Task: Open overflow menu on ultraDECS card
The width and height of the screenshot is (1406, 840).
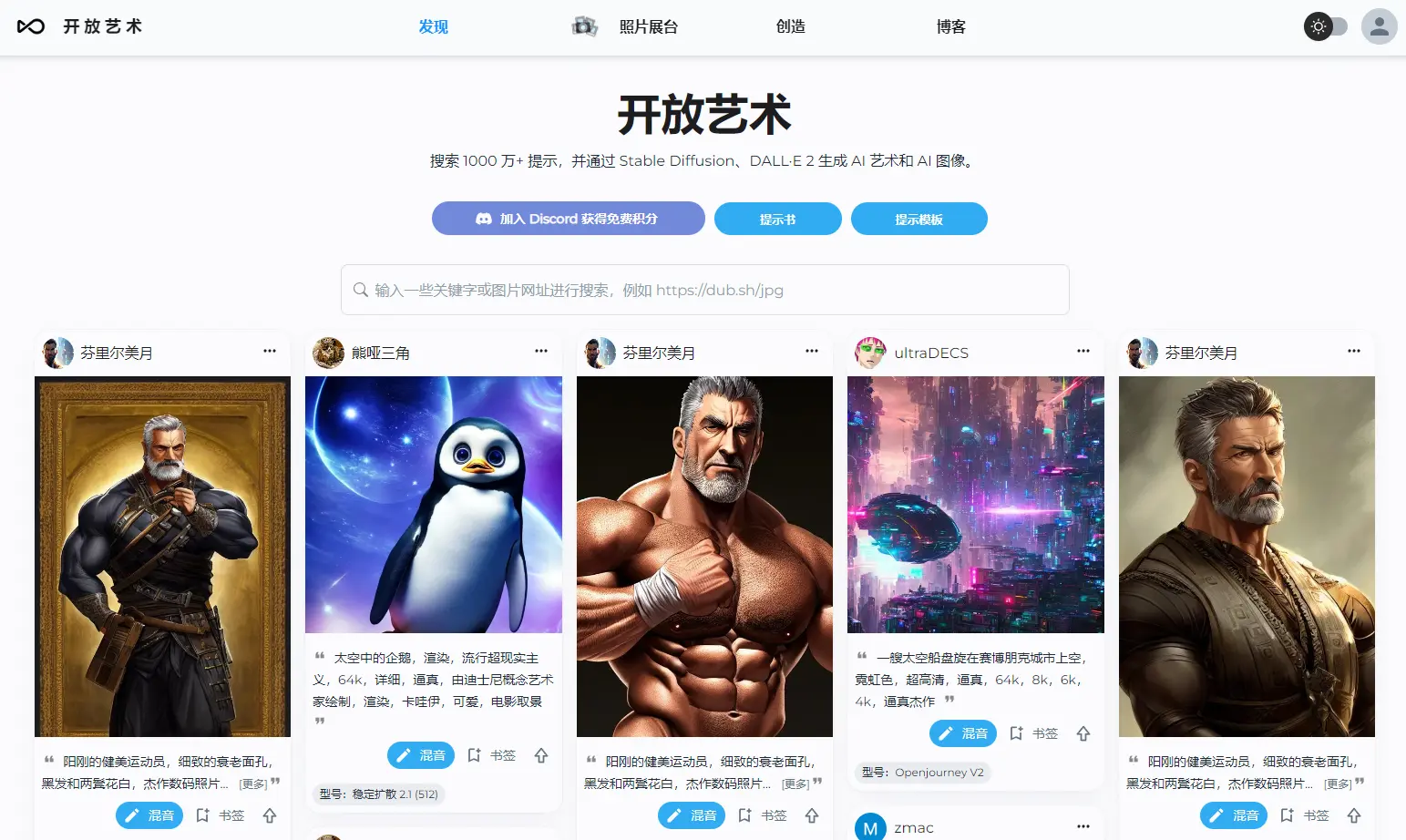Action: pos(1083,352)
